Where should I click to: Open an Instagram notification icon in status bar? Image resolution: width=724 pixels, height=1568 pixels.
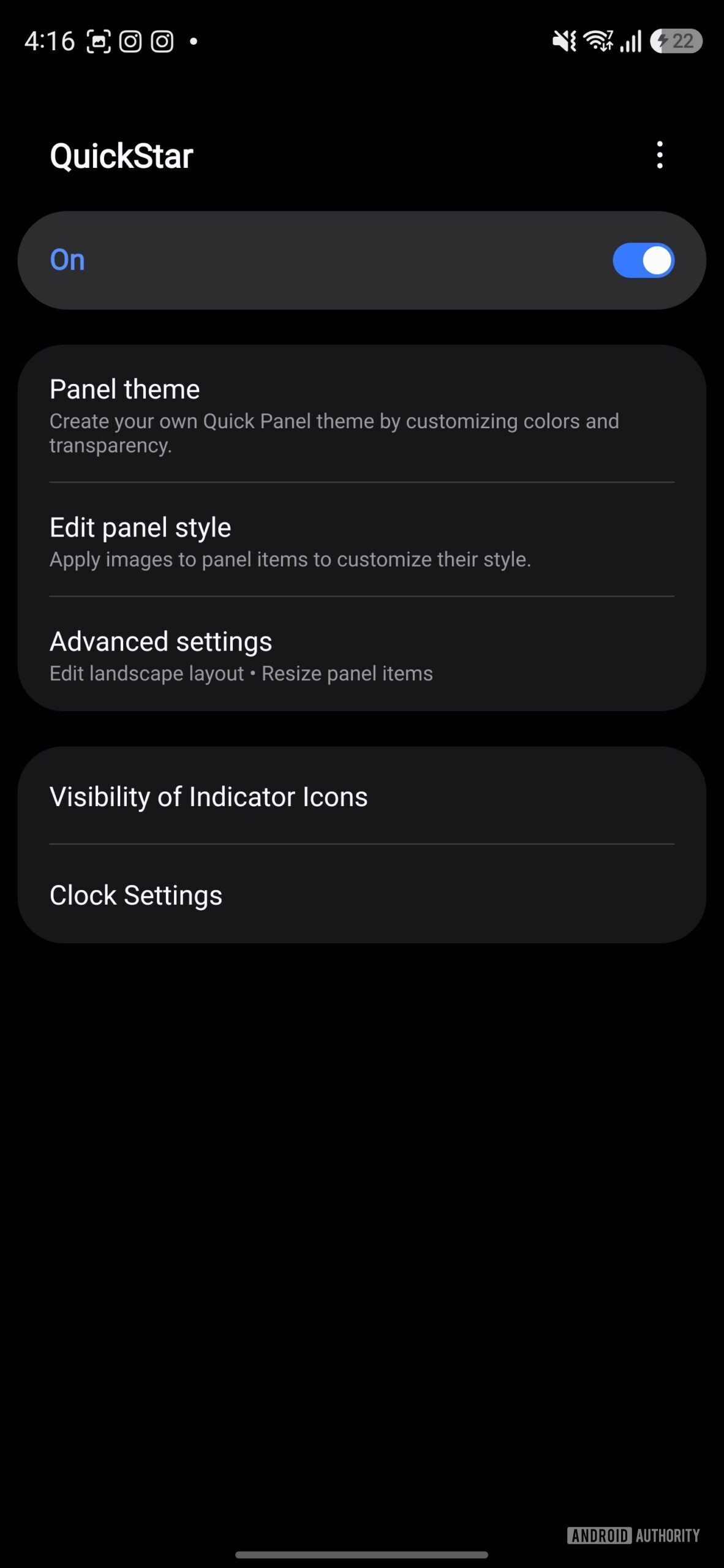point(130,40)
